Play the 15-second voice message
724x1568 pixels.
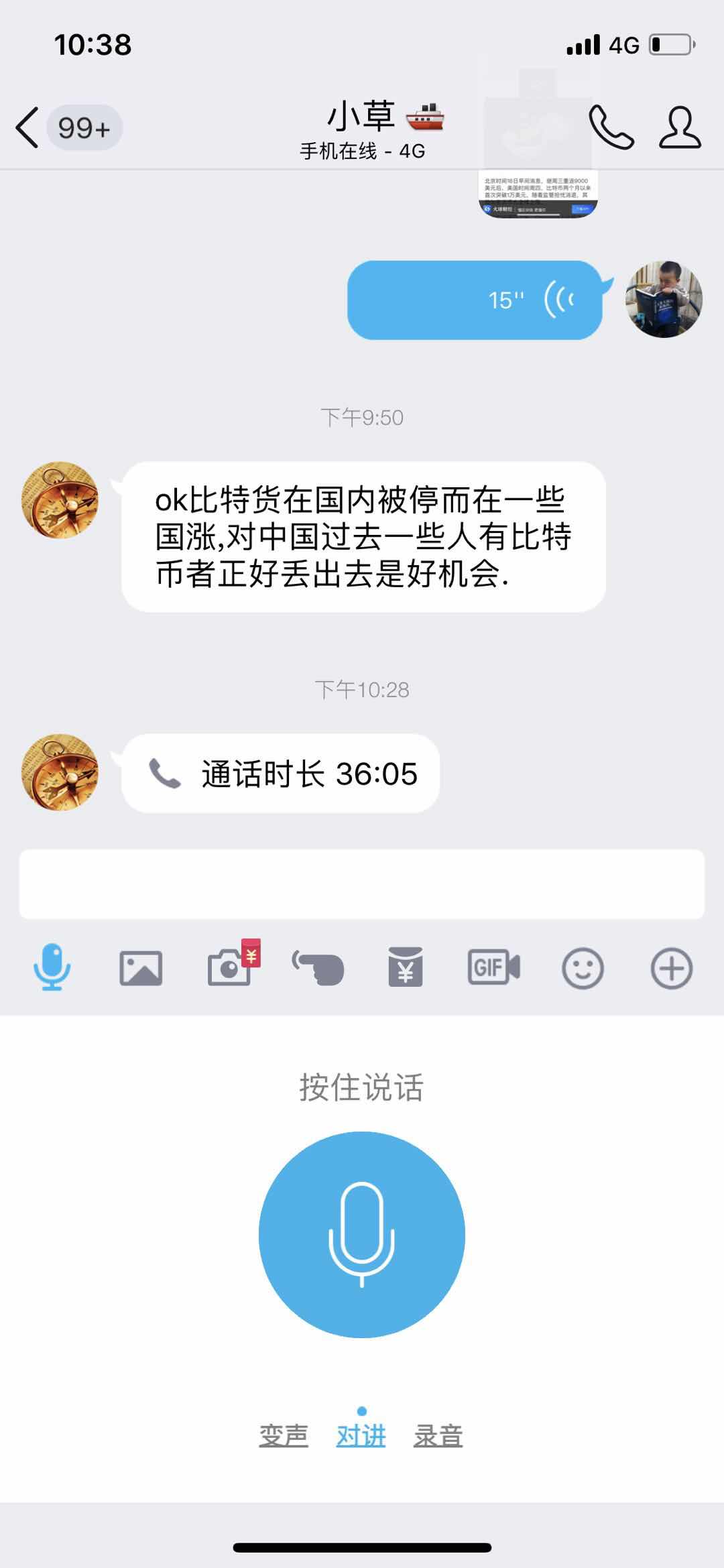pyautogui.click(x=475, y=300)
